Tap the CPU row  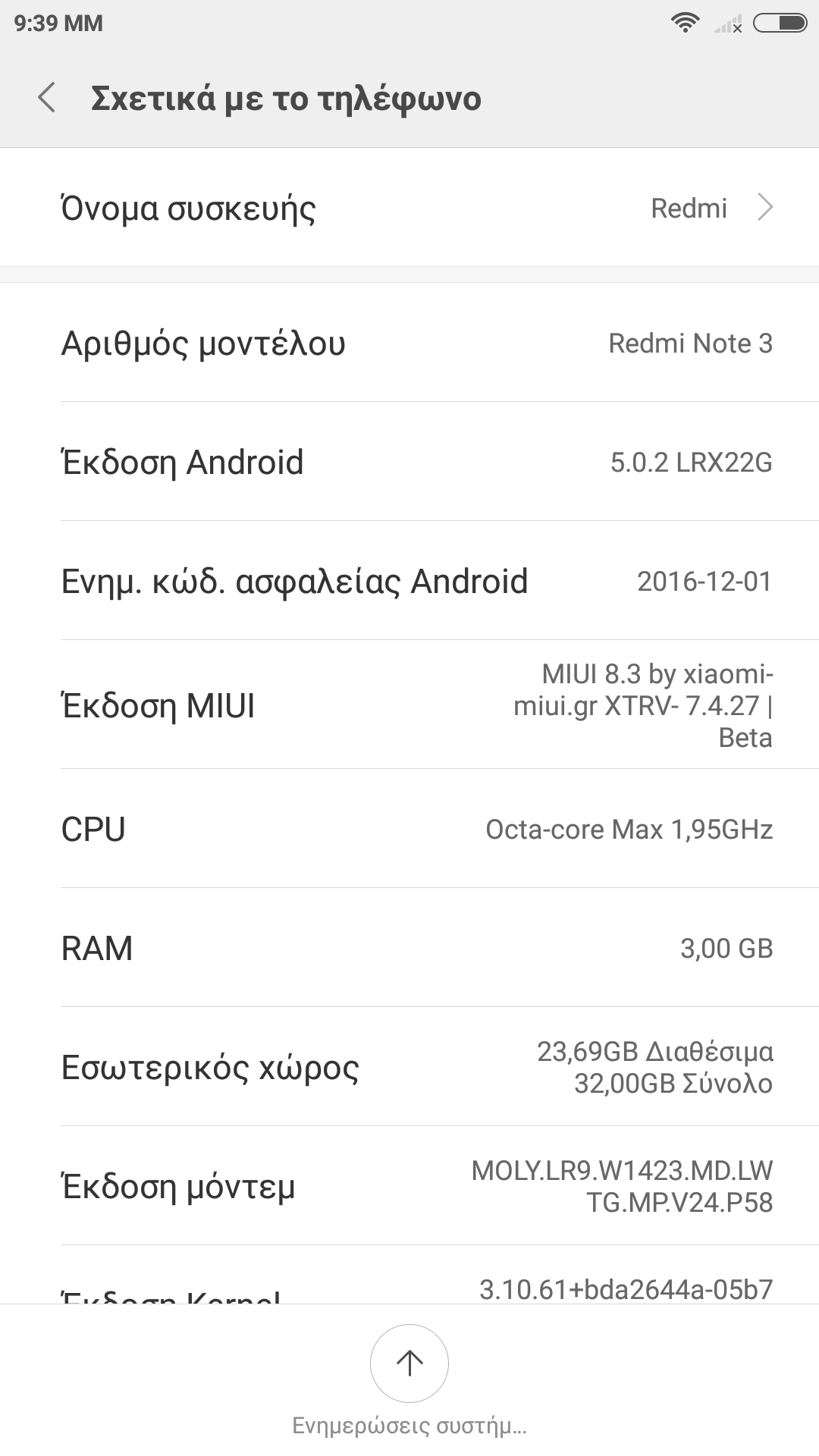coord(409,829)
